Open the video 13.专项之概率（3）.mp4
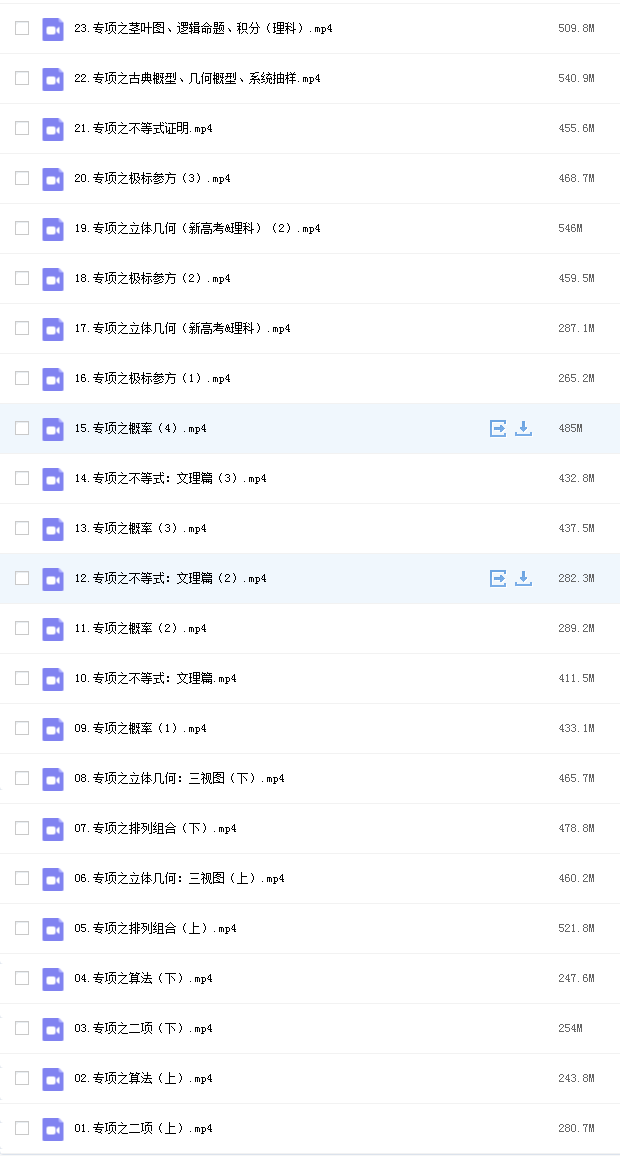 pos(141,529)
